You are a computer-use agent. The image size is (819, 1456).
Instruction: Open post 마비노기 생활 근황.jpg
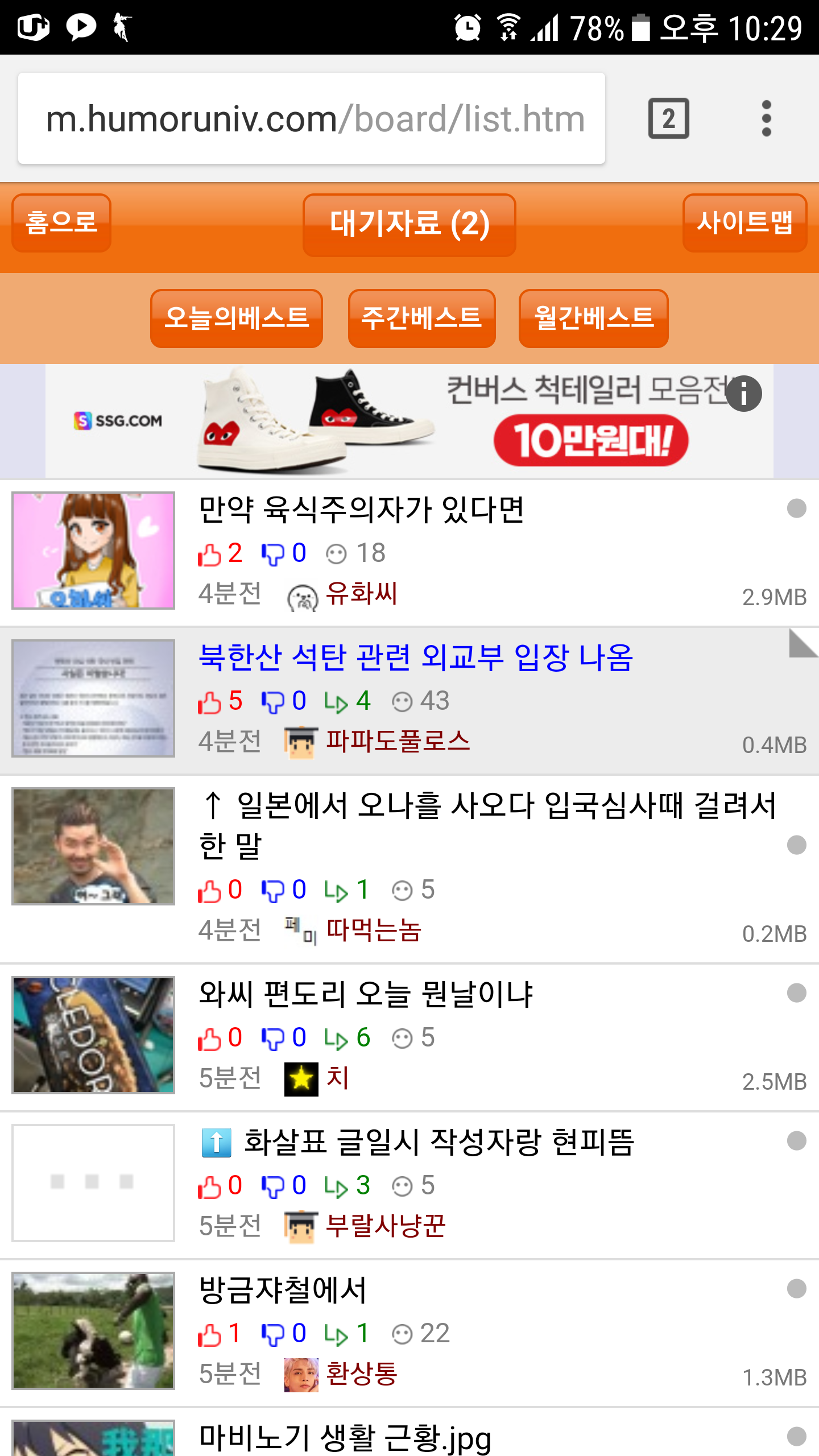click(345, 1438)
